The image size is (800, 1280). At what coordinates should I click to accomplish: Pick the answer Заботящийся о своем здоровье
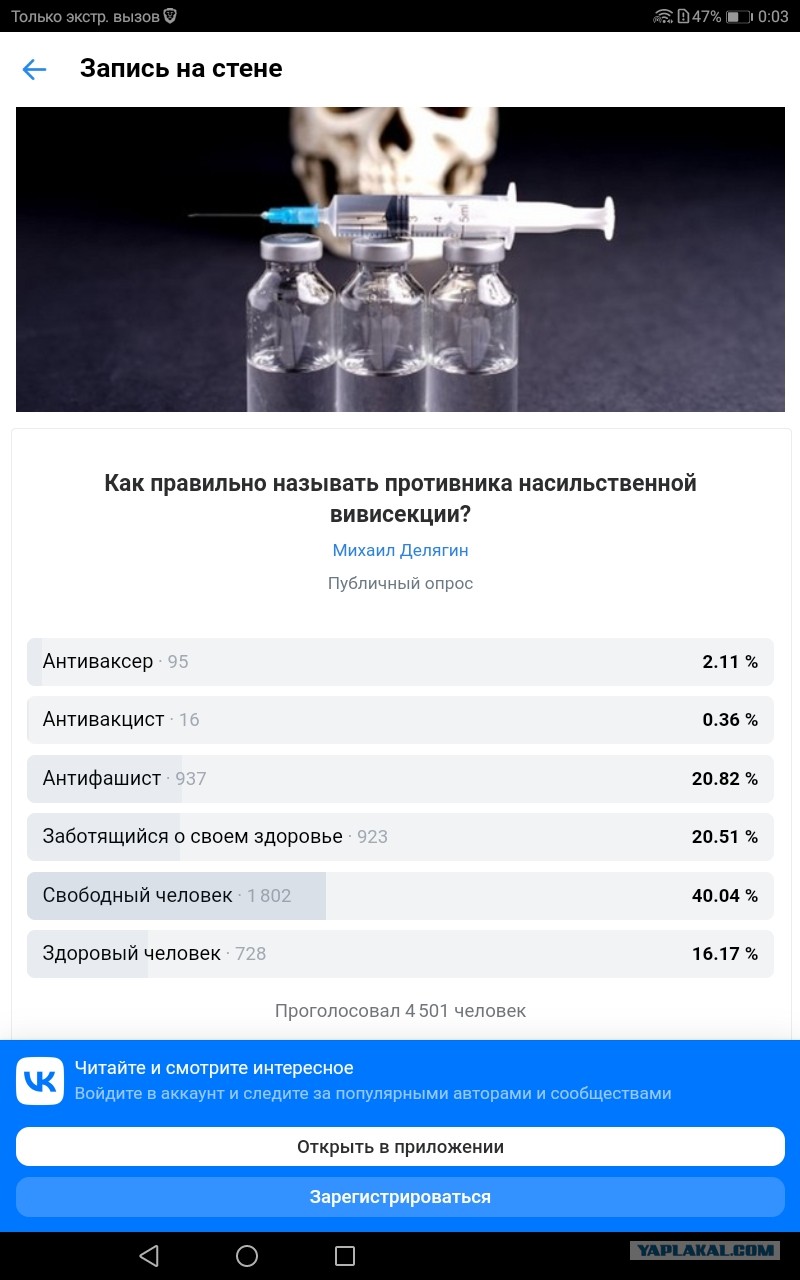tap(400, 837)
